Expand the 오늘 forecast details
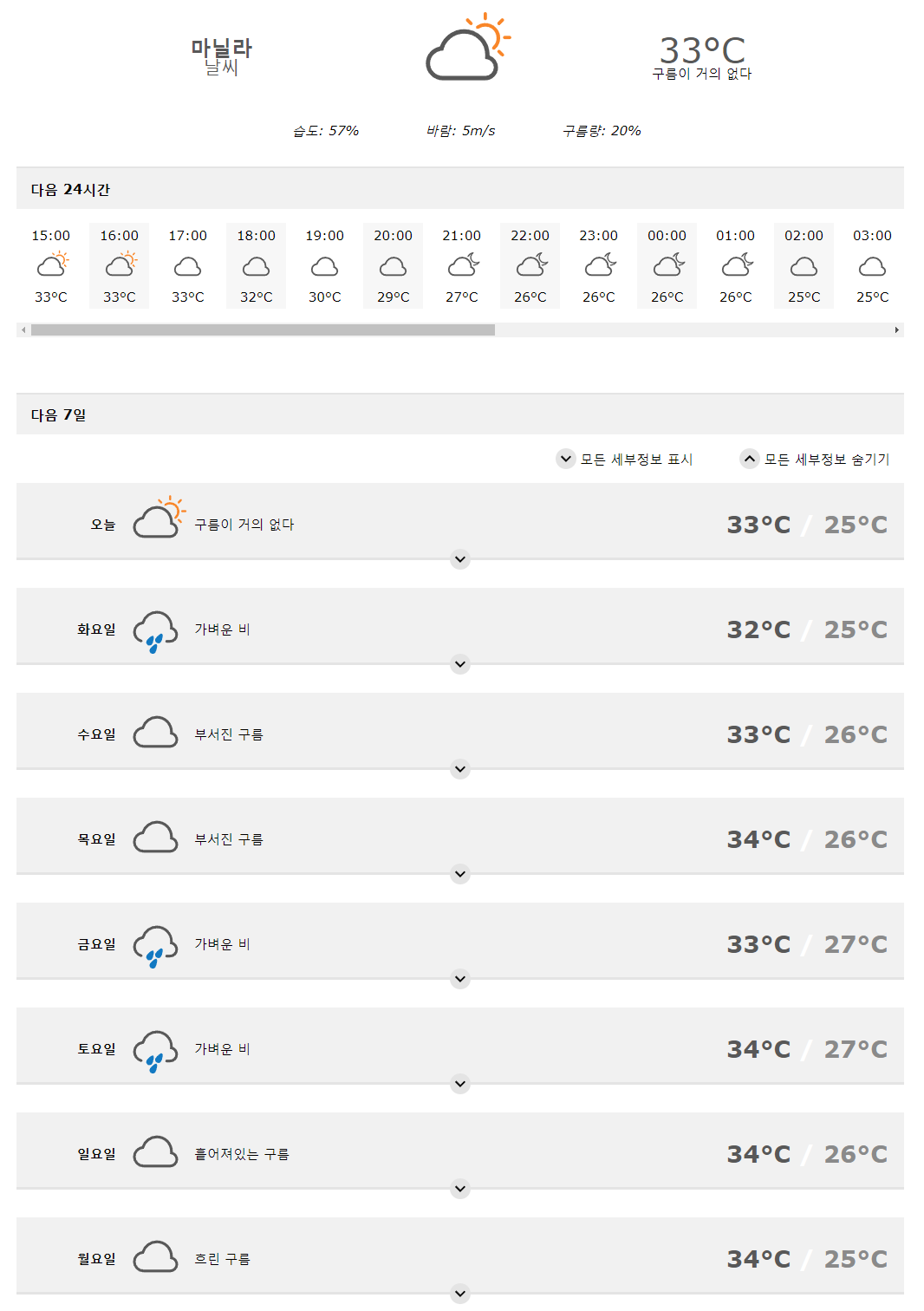Viewport: 924px width, 1311px height. pyautogui.click(x=460, y=559)
